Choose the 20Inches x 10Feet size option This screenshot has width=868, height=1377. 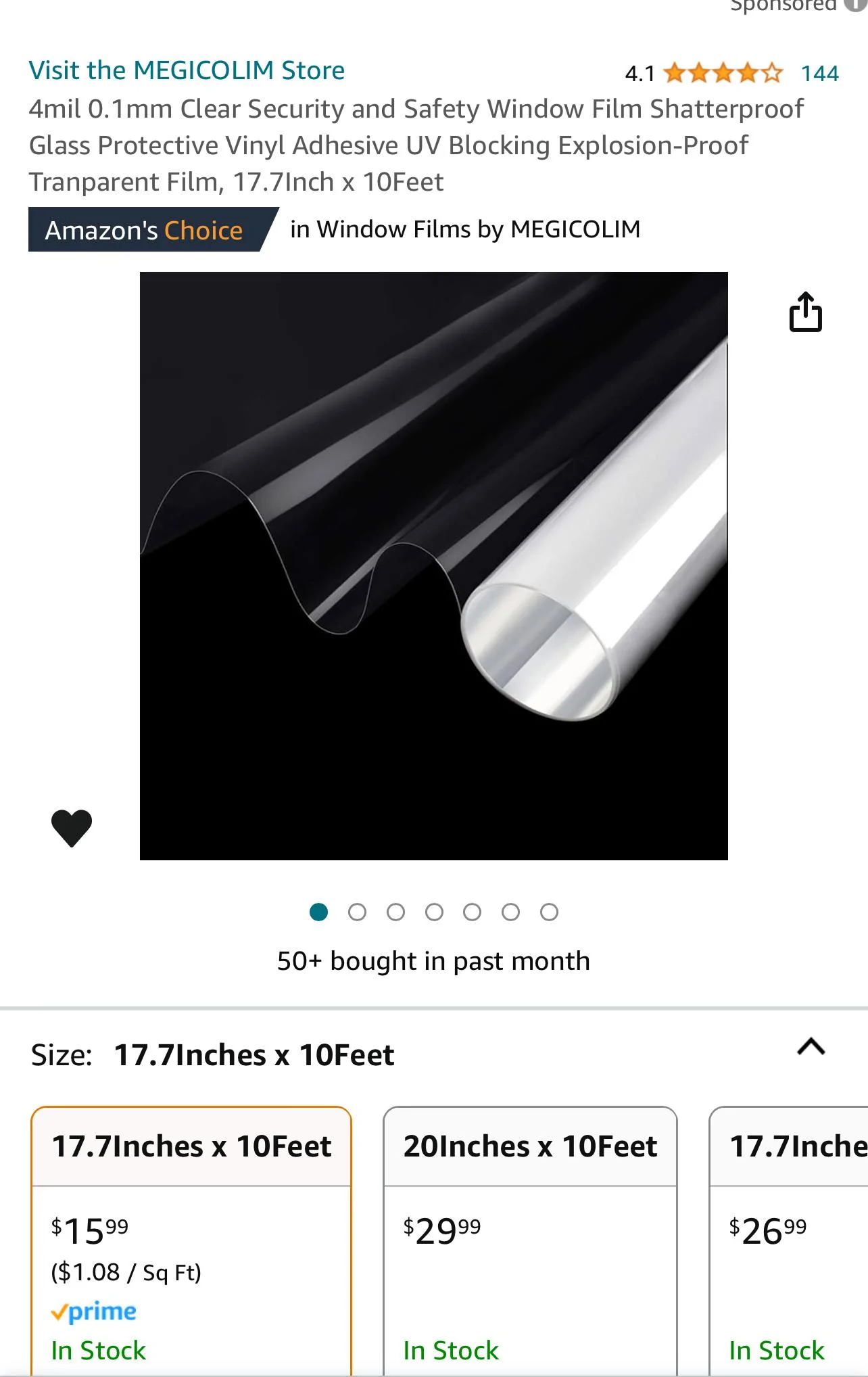530,1239
